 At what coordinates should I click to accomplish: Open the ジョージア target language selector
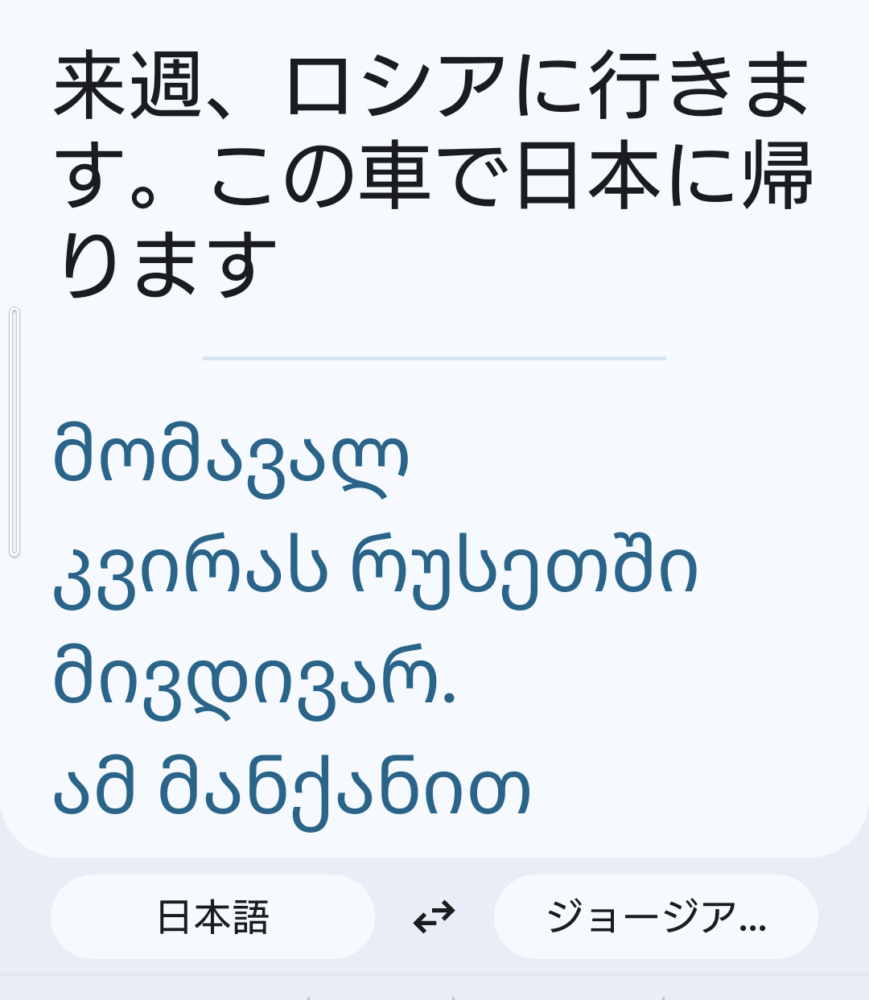click(x=655, y=917)
